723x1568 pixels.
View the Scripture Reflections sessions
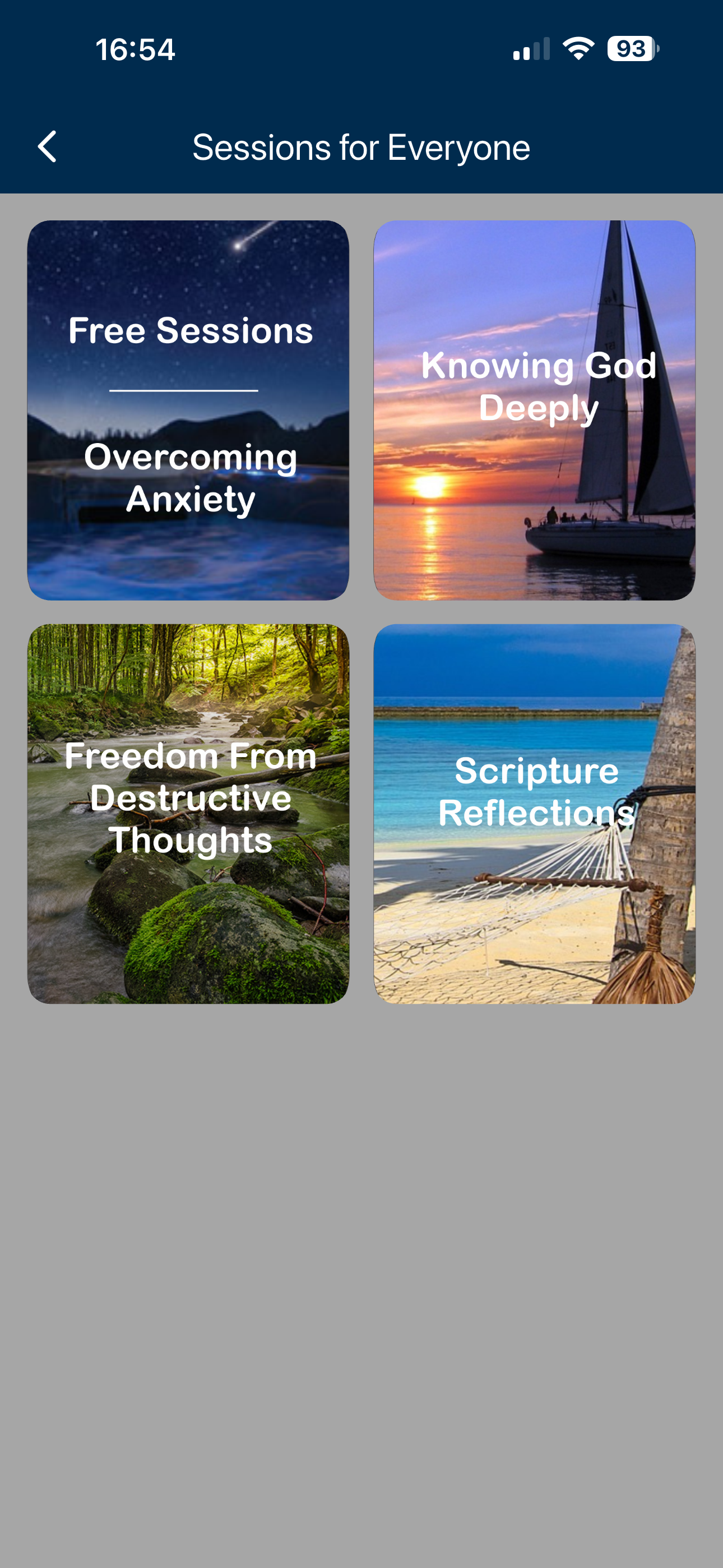point(534,814)
